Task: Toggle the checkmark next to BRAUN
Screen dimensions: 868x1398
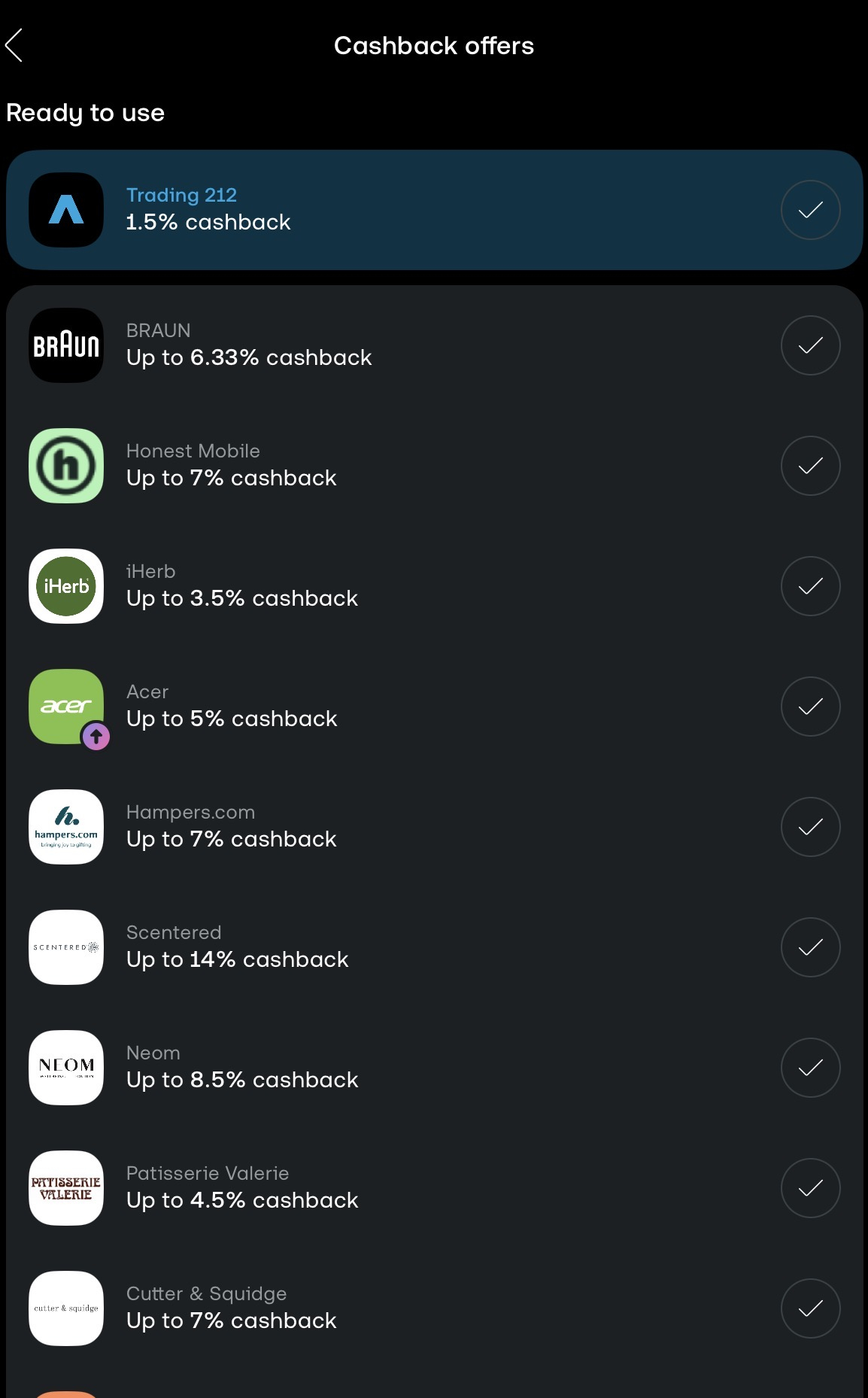Action: click(810, 345)
